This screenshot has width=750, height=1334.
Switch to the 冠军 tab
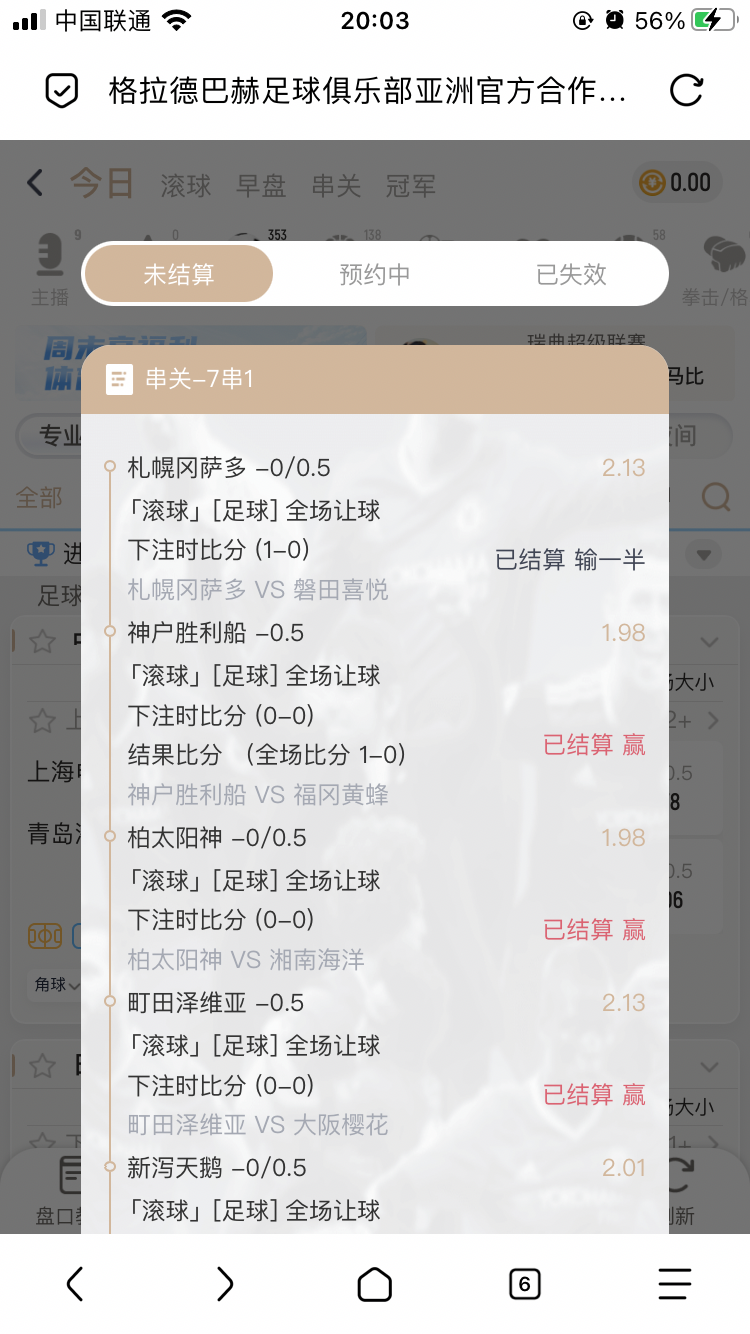click(410, 185)
